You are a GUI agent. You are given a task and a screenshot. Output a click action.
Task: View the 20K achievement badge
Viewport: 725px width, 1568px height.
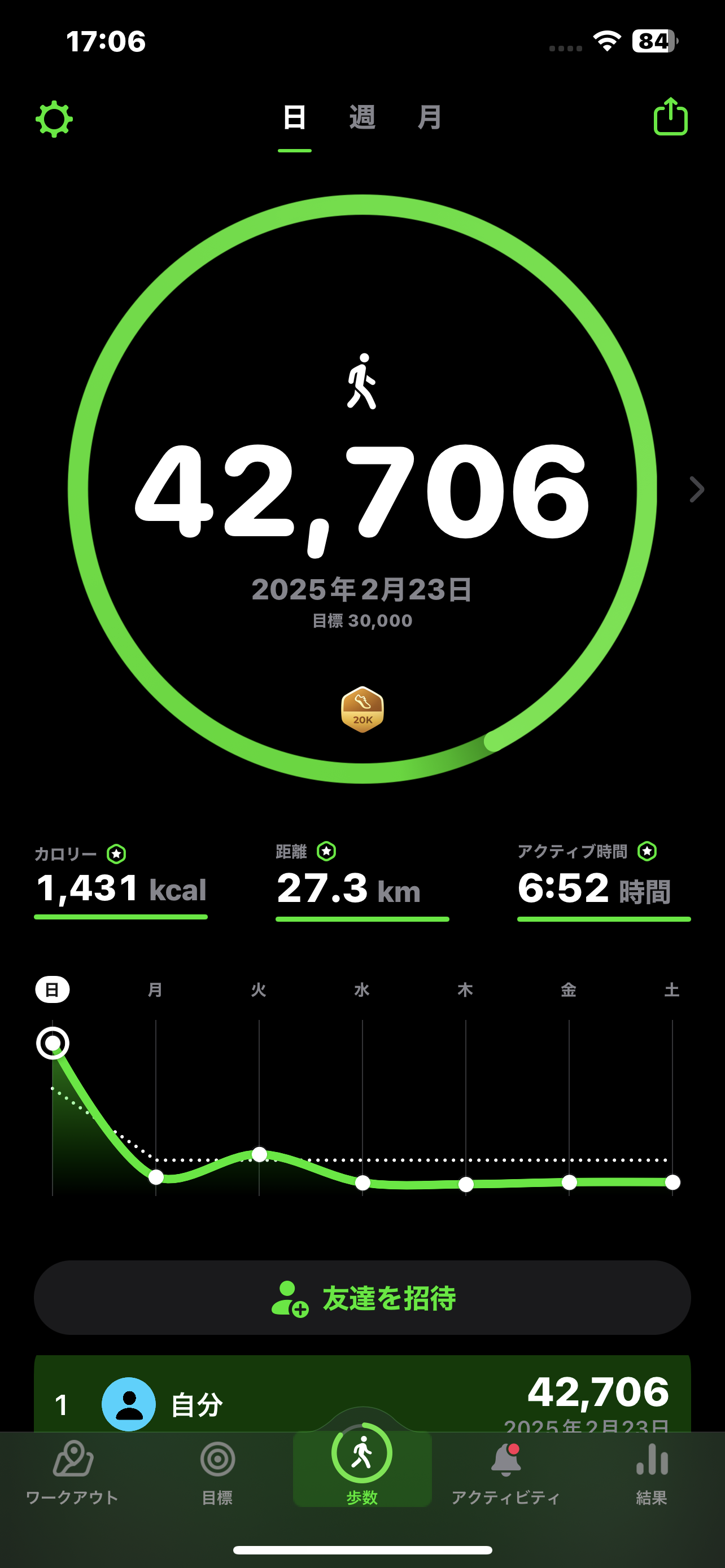coord(362,709)
